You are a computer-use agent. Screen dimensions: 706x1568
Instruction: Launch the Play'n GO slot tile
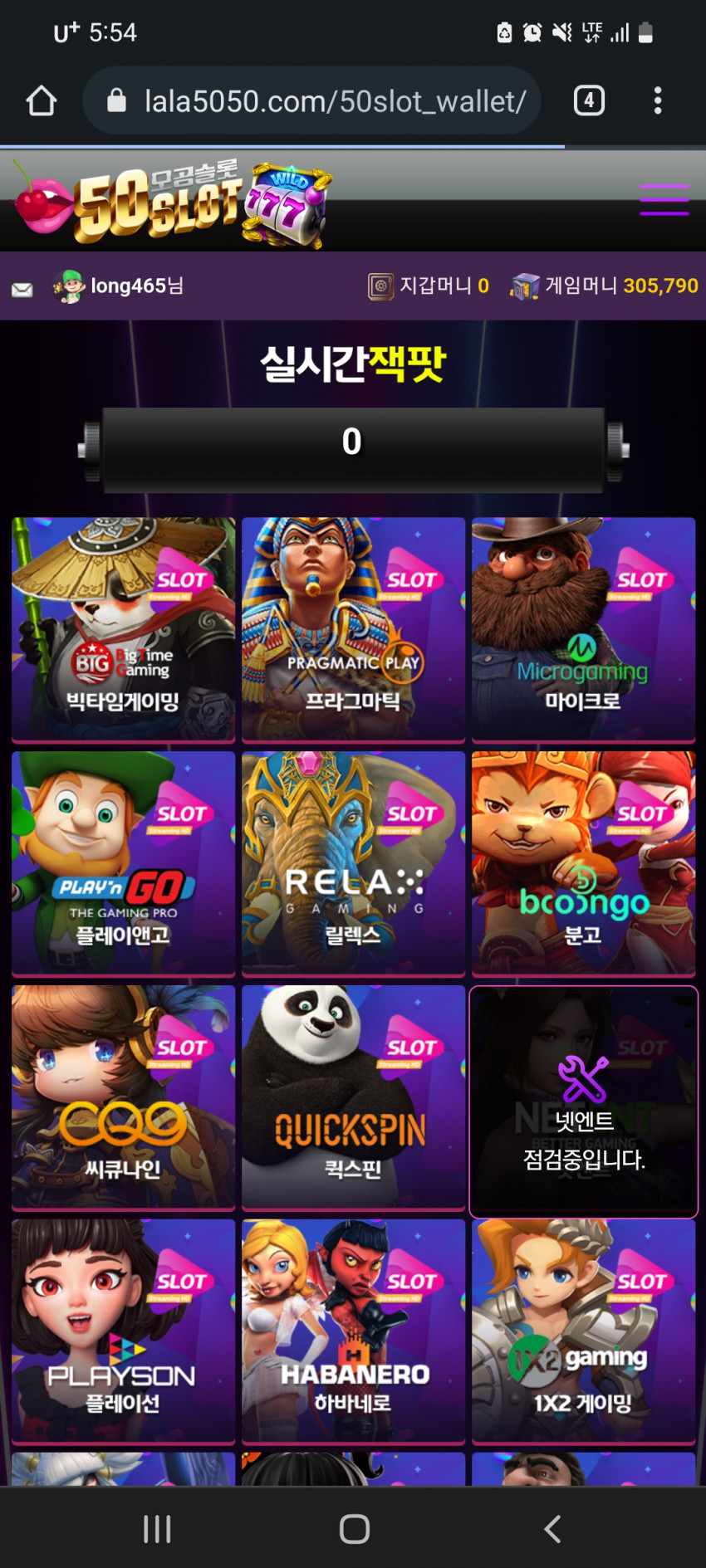124,862
